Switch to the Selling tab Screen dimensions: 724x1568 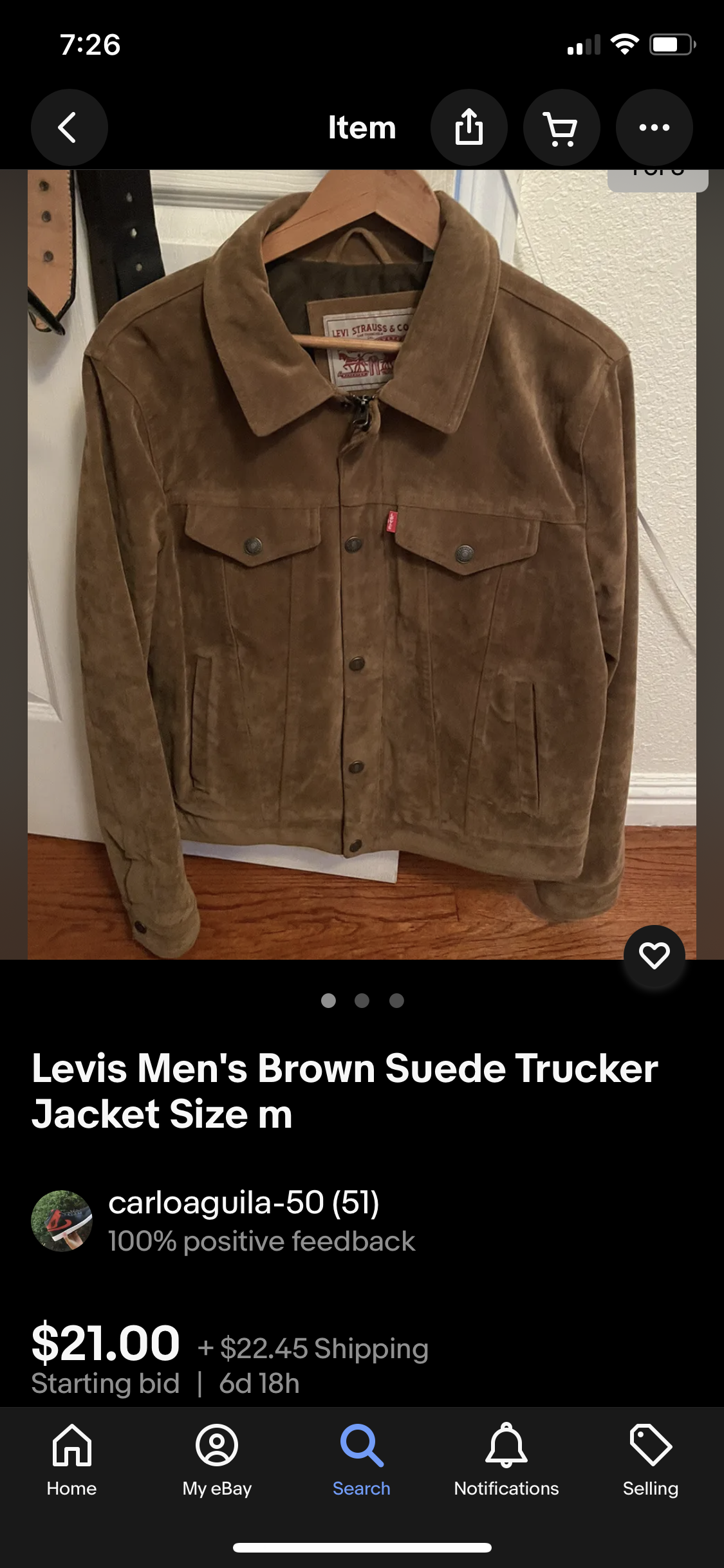[651, 1460]
